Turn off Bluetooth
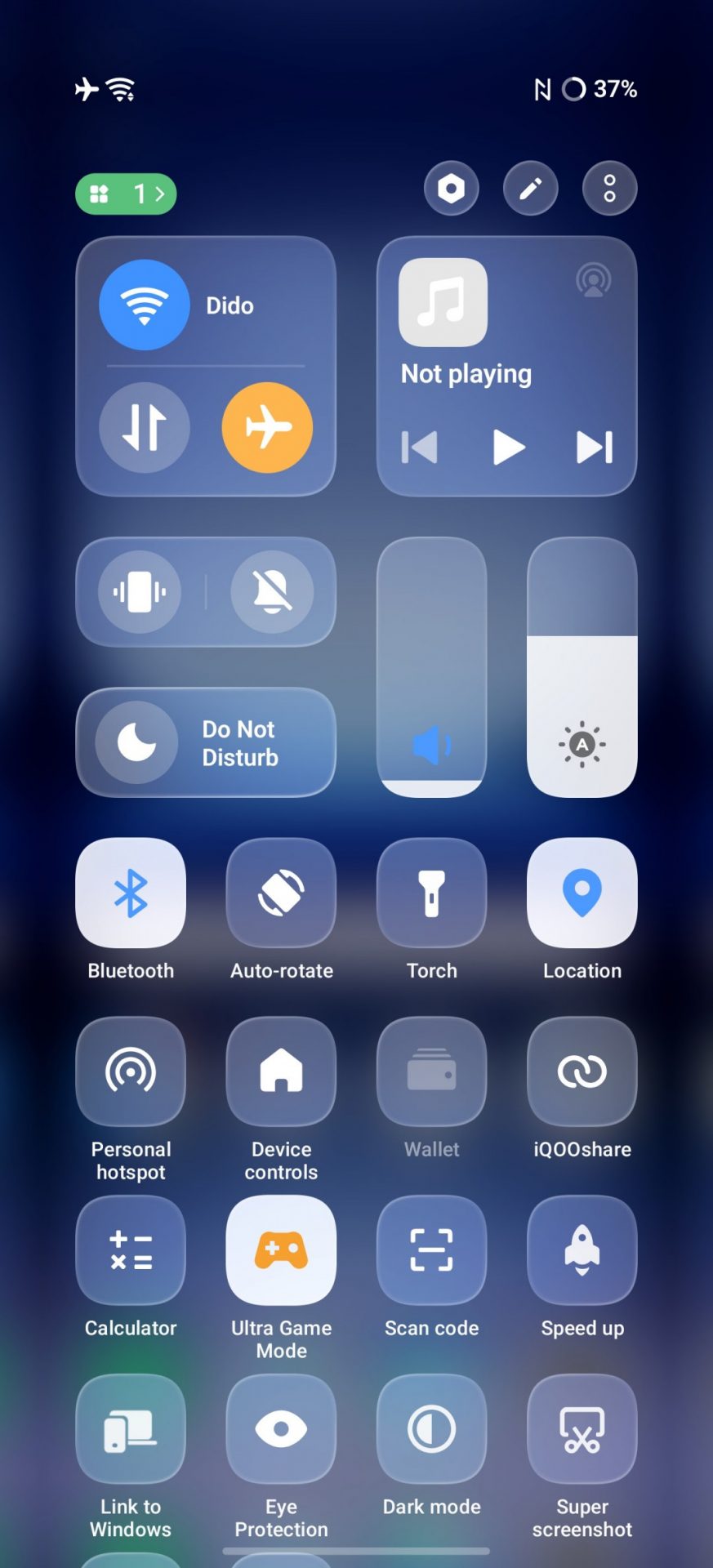The width and height of the screenshot is (713, 1568). point(131,893)
